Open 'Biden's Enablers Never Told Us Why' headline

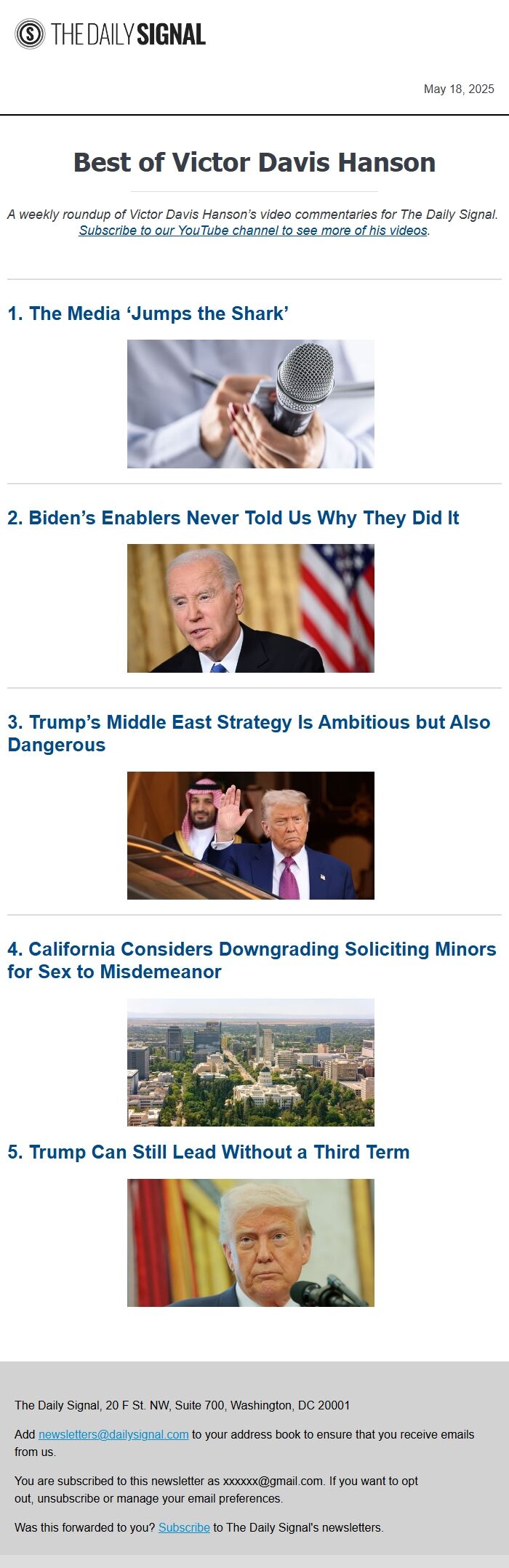point(233,518)
